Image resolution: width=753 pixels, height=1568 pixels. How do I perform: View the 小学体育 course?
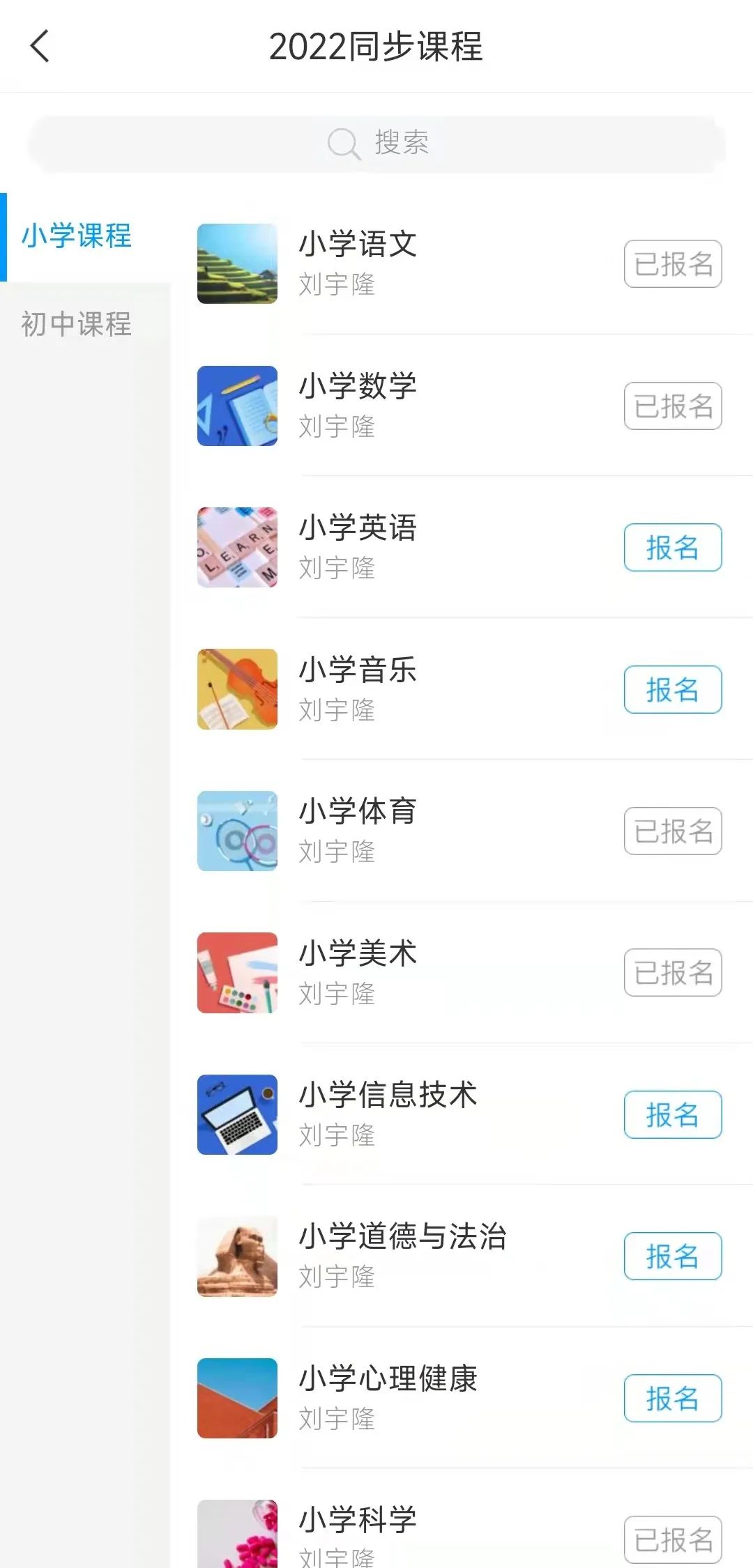coord(358,812)
